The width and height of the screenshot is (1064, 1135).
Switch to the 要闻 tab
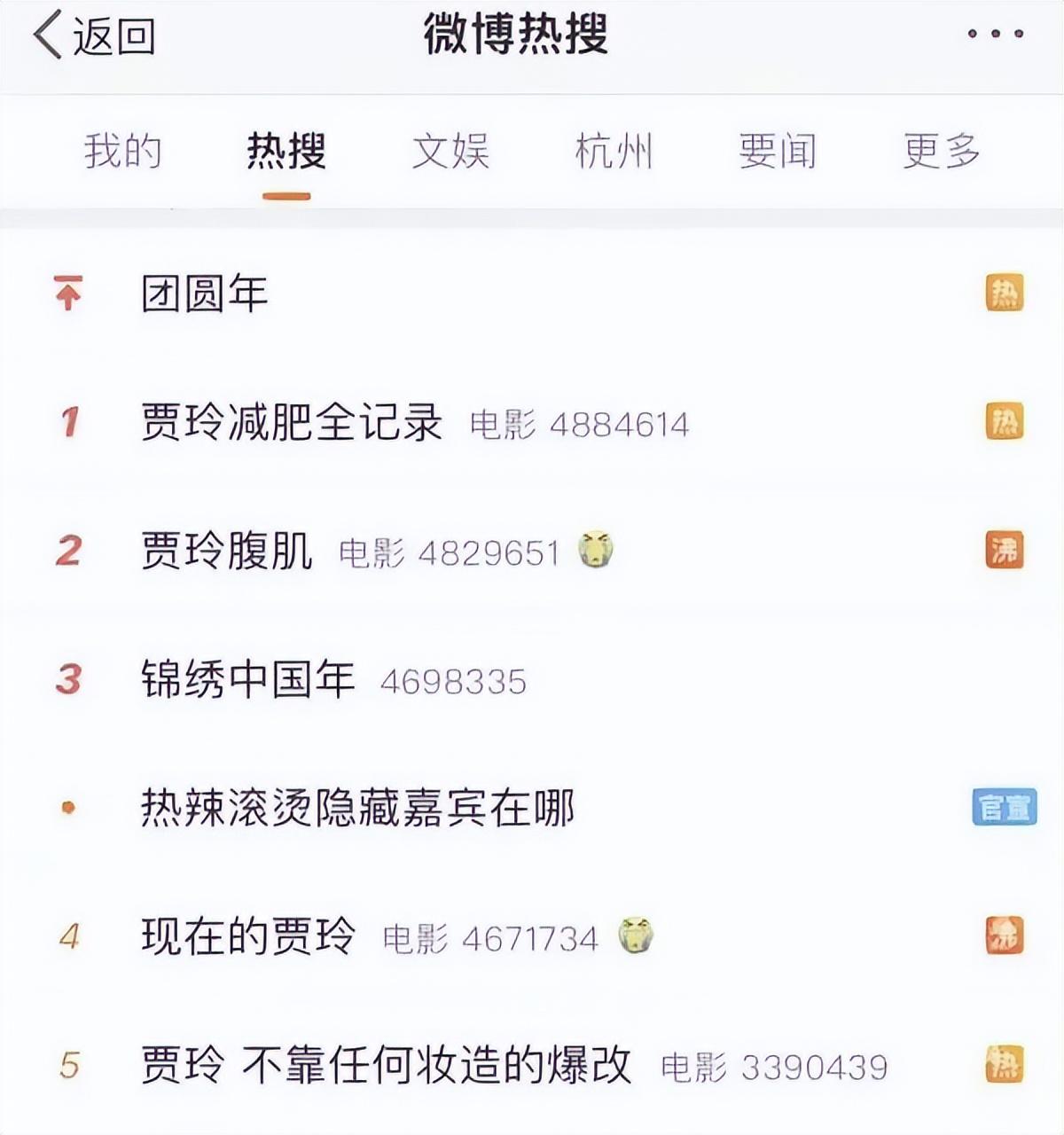pyautogui.click(x=778, y=151)
